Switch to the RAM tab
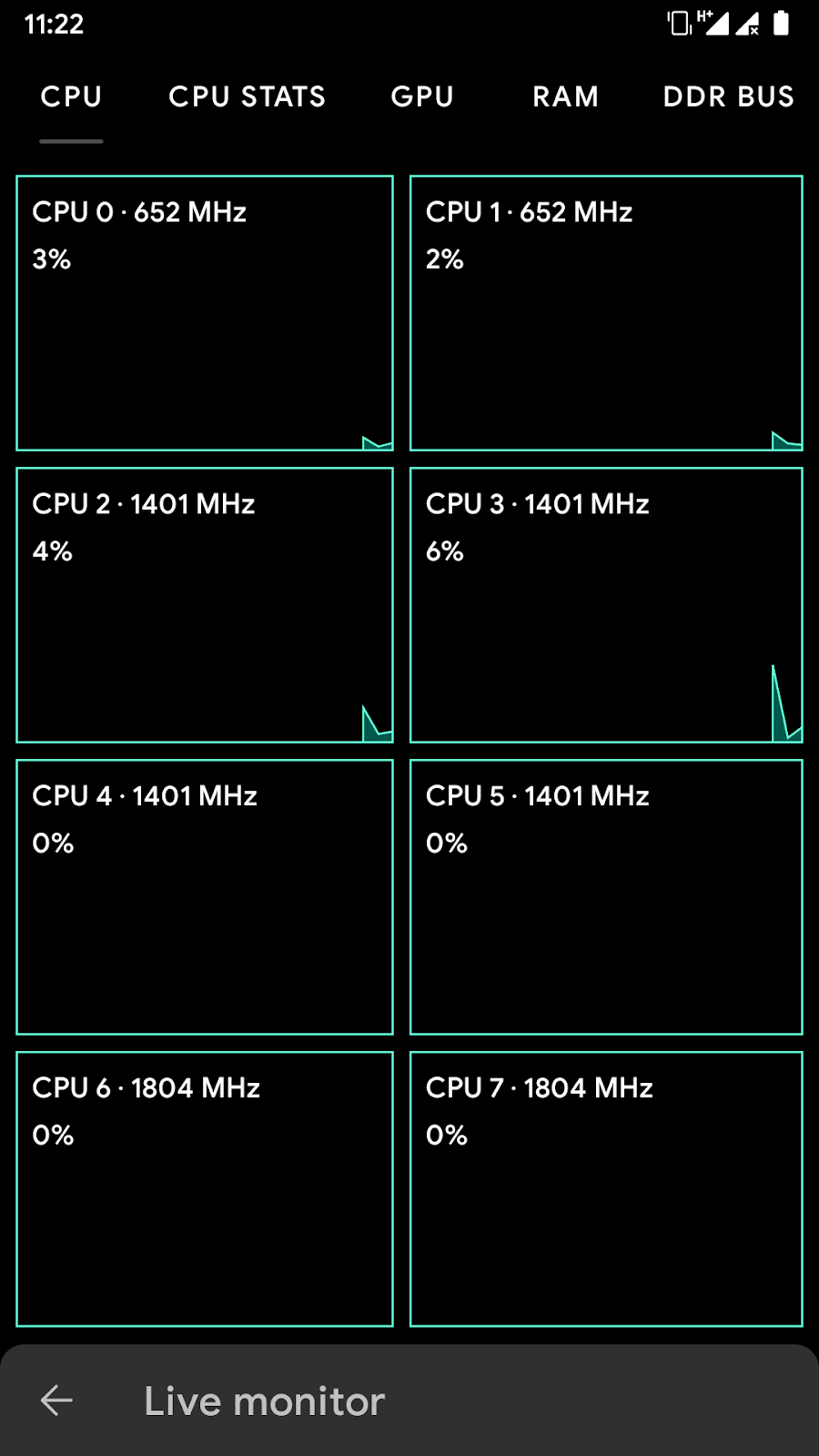 [565, 96]
